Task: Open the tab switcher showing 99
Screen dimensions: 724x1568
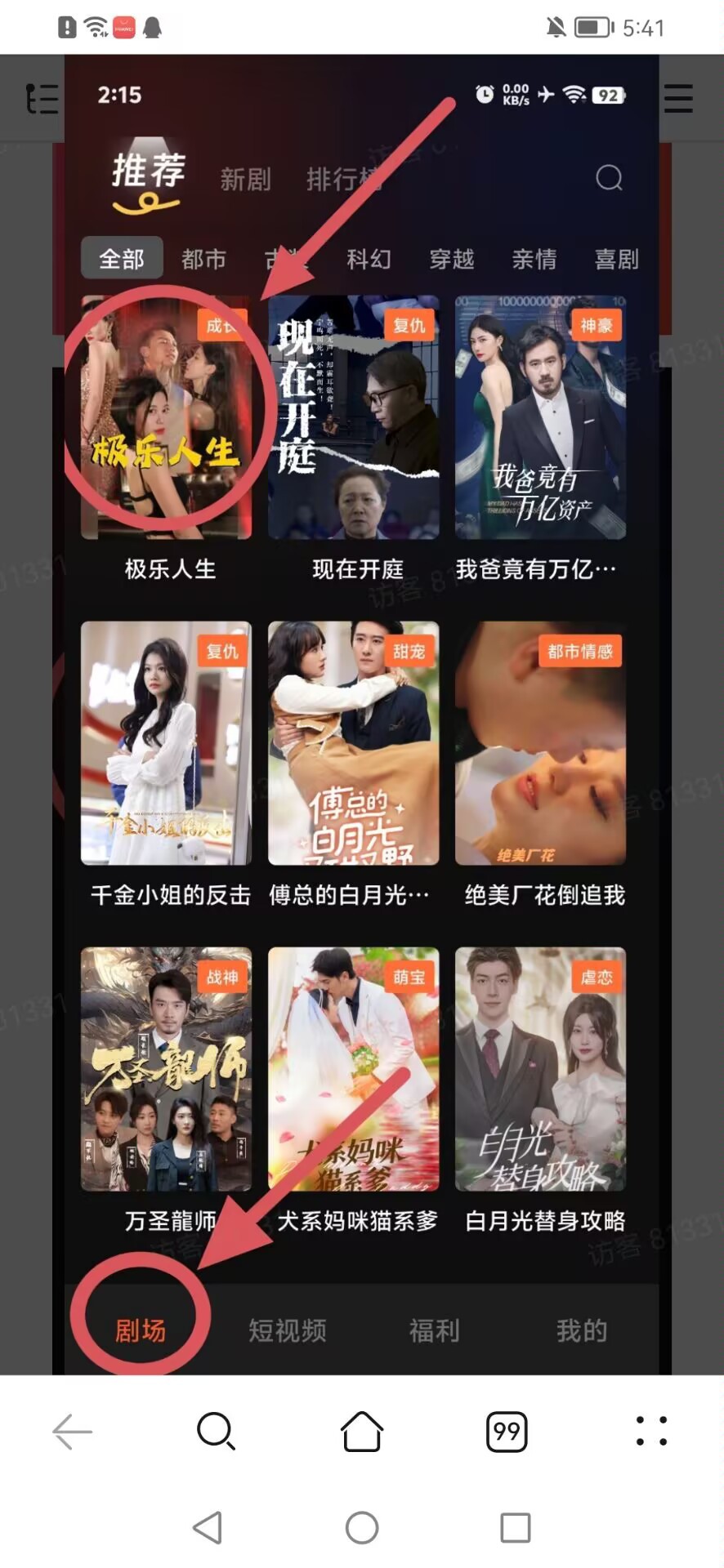Action: coord(507,1432)
